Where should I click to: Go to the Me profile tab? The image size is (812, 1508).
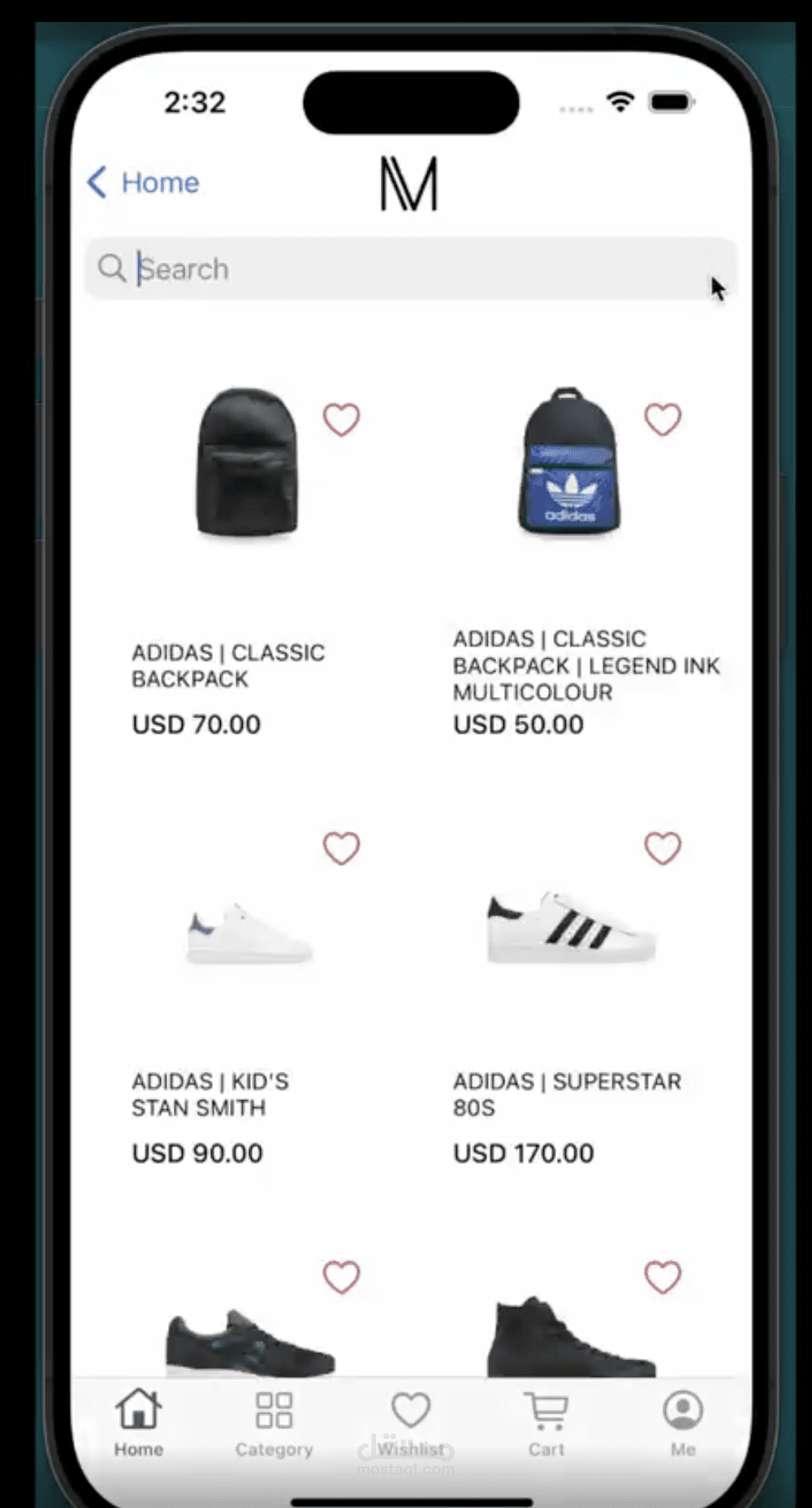point(683,1422)
